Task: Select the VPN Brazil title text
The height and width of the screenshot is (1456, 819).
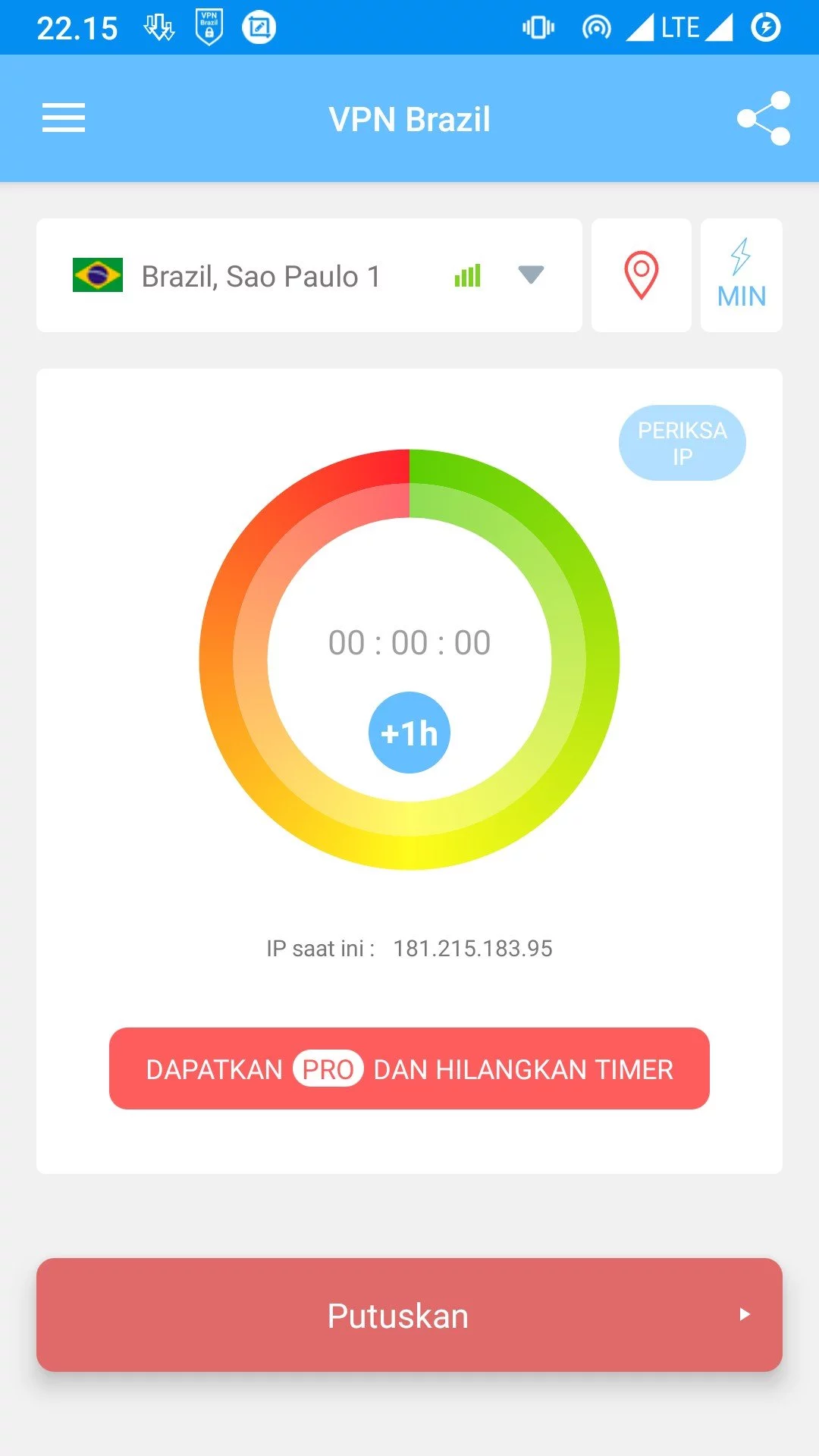Action: pos(409,118)
